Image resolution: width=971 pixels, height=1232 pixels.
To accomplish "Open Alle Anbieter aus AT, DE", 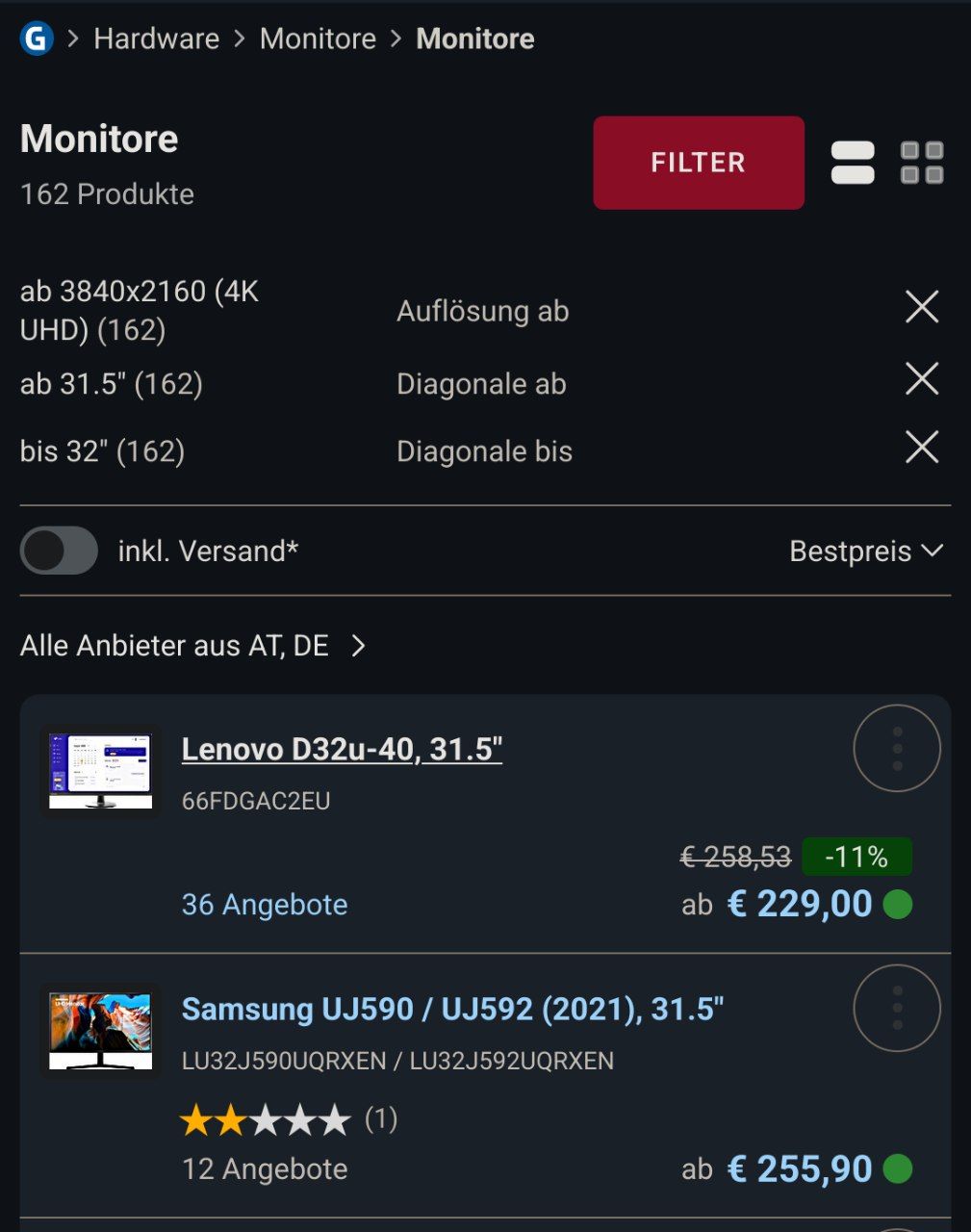I will 192,646.
